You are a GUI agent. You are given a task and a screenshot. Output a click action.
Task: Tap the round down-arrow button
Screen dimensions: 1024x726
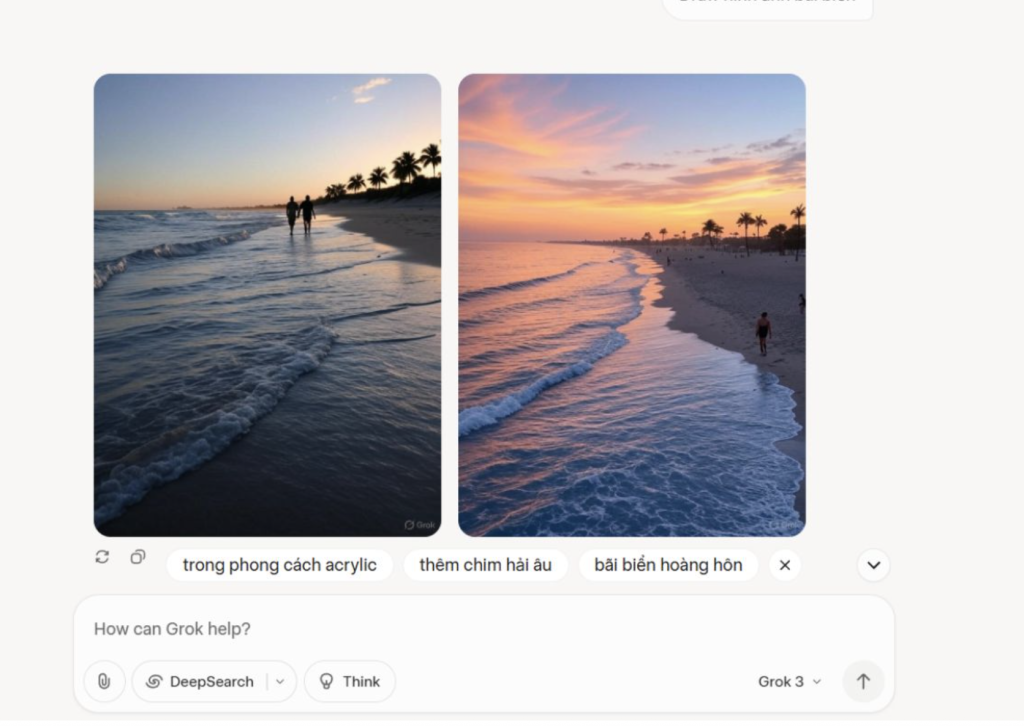tap(873, 565)
